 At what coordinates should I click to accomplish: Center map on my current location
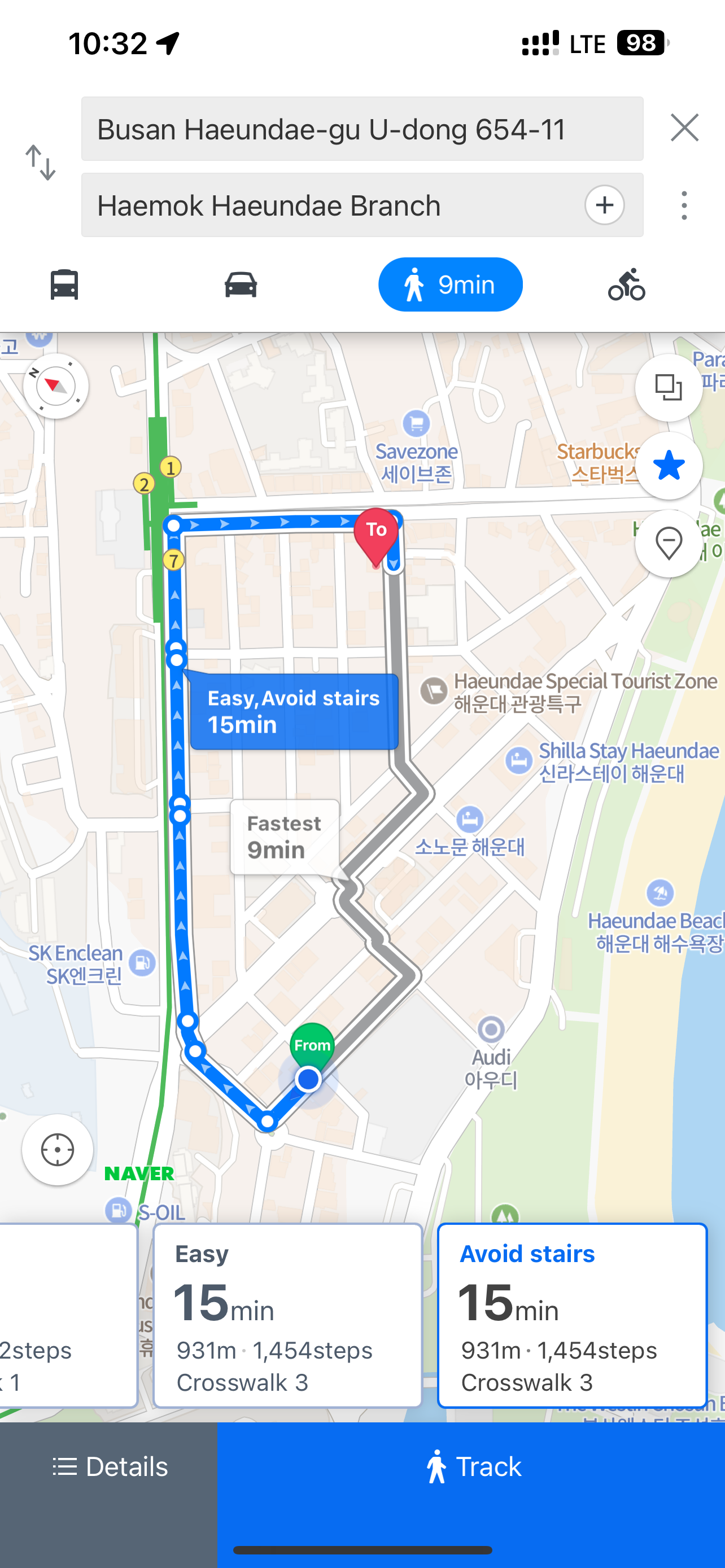click(58, 1150)
